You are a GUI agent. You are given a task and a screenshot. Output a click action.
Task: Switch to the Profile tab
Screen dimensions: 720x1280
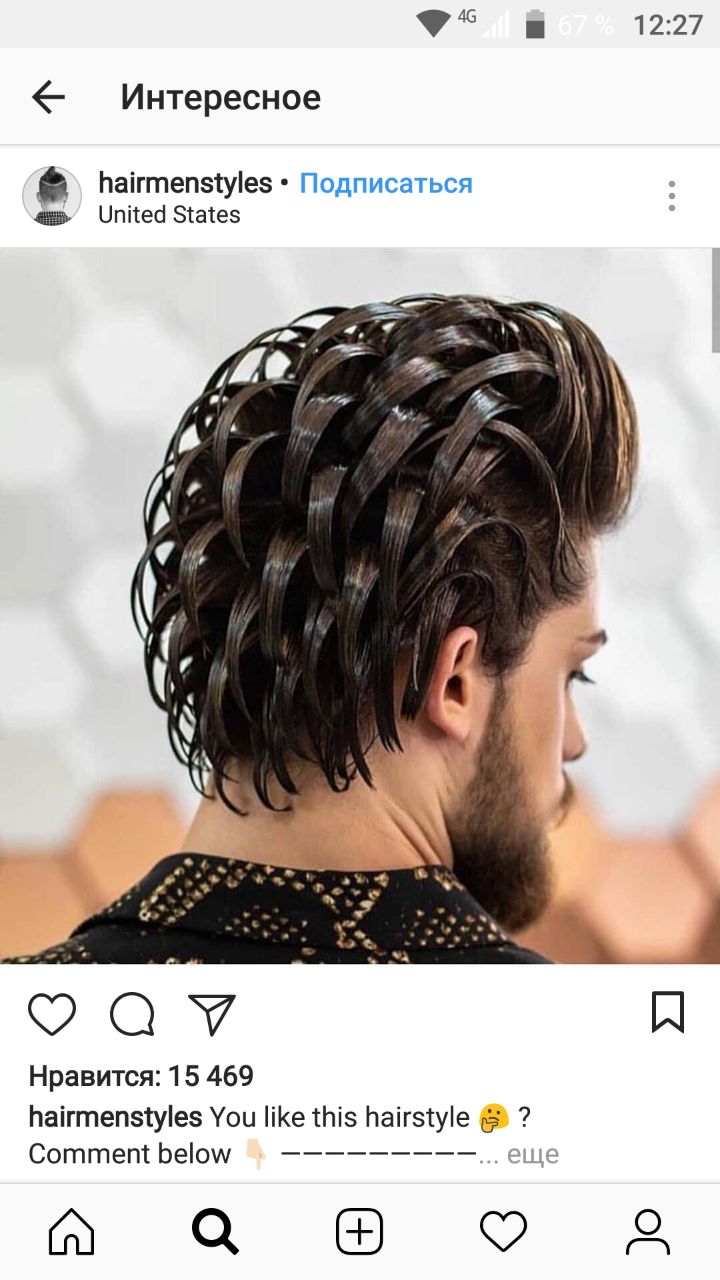[x=648, y=1231]
